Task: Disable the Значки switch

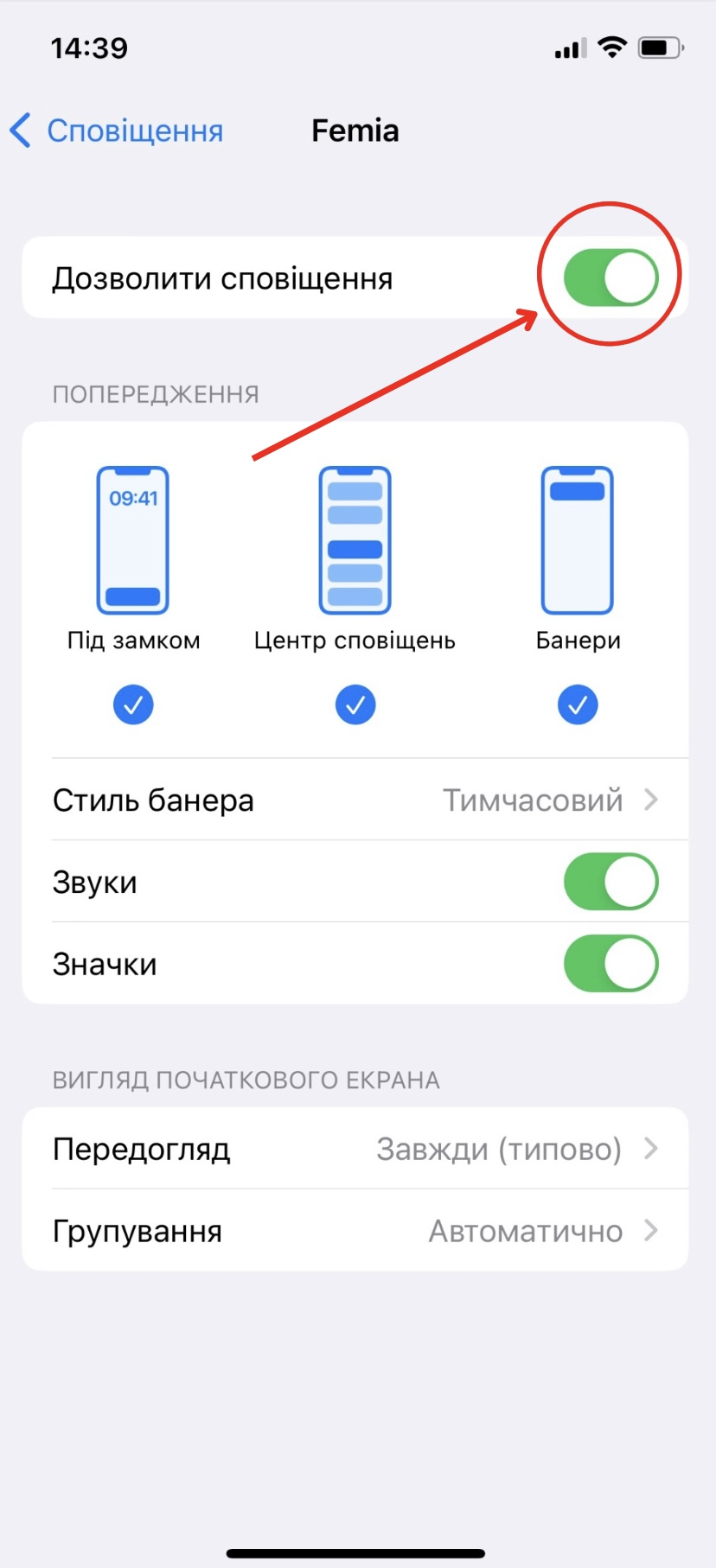Action: point(611,963)
